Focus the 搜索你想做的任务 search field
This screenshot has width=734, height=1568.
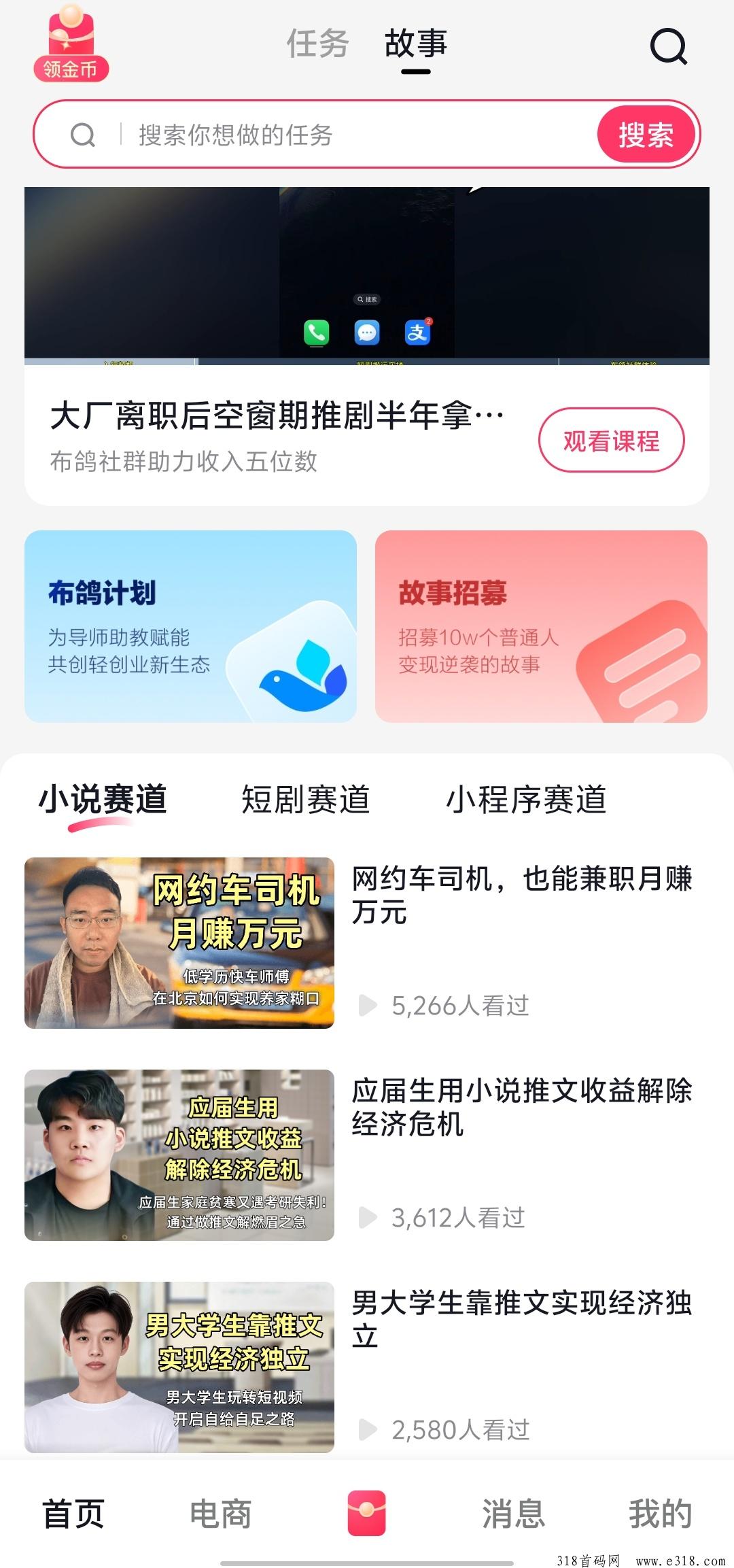coord(340,135)
